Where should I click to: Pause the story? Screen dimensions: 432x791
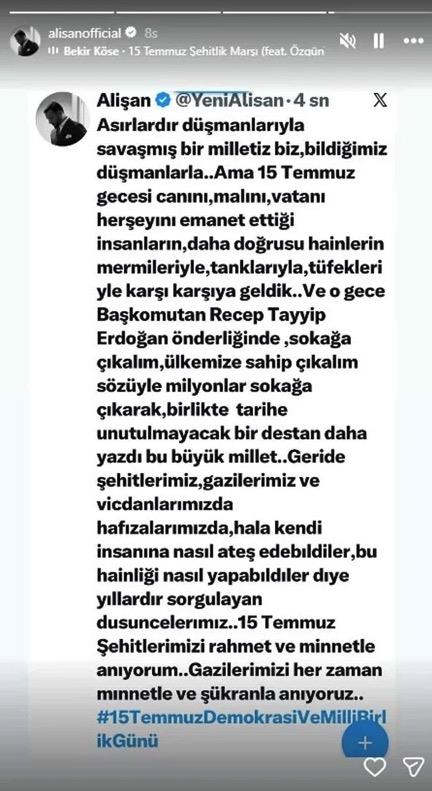(x=379, y=41)
